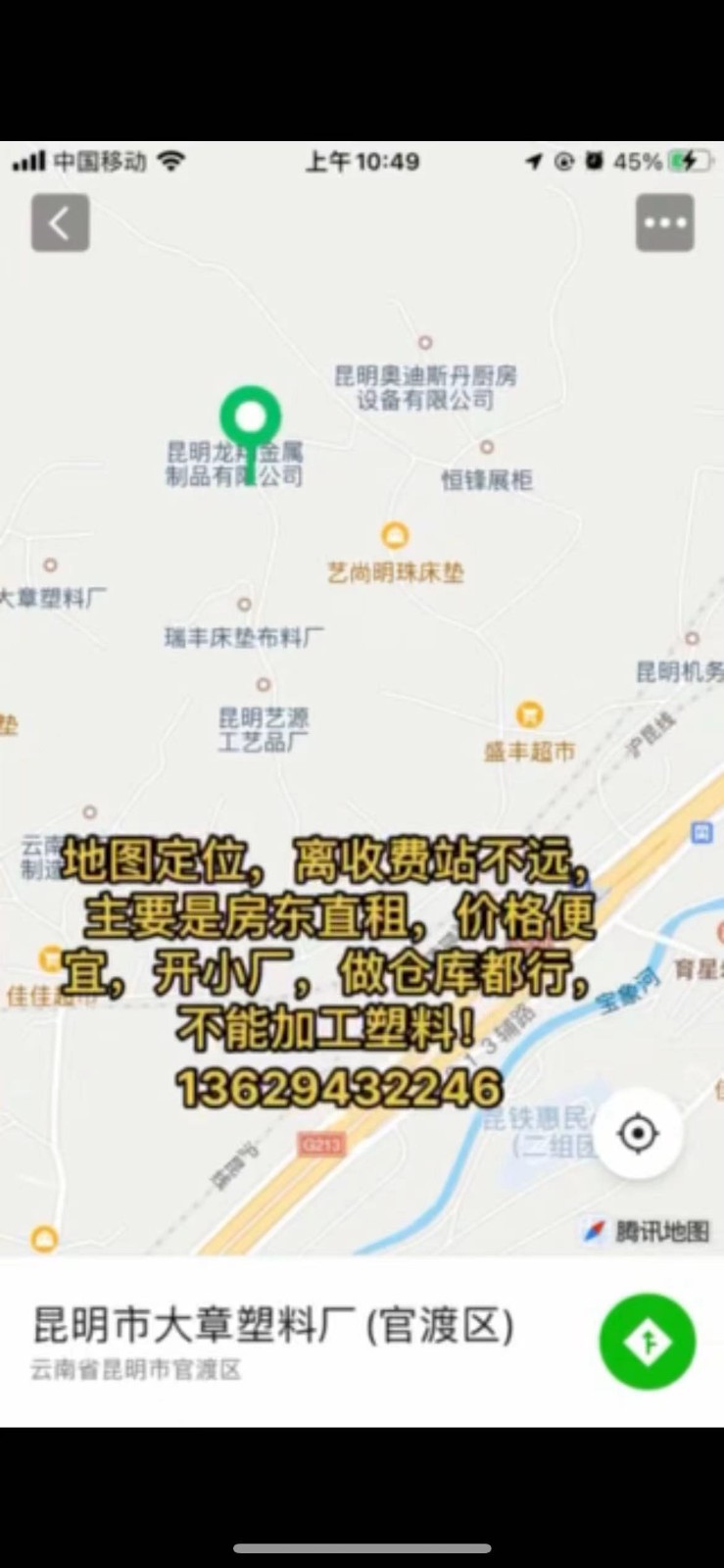
Task: Start navigation to 昆明市大章塑料厂
Action: [x=647, y=1342]
